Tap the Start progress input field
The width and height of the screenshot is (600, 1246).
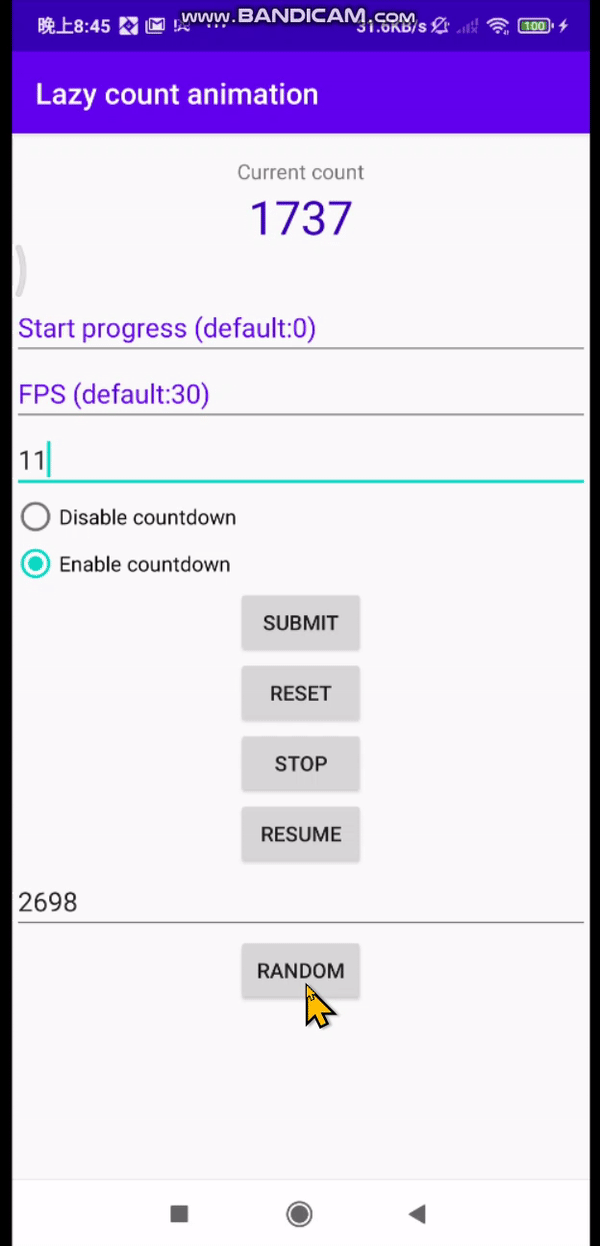pyautogui.click(x=300, y=329)
